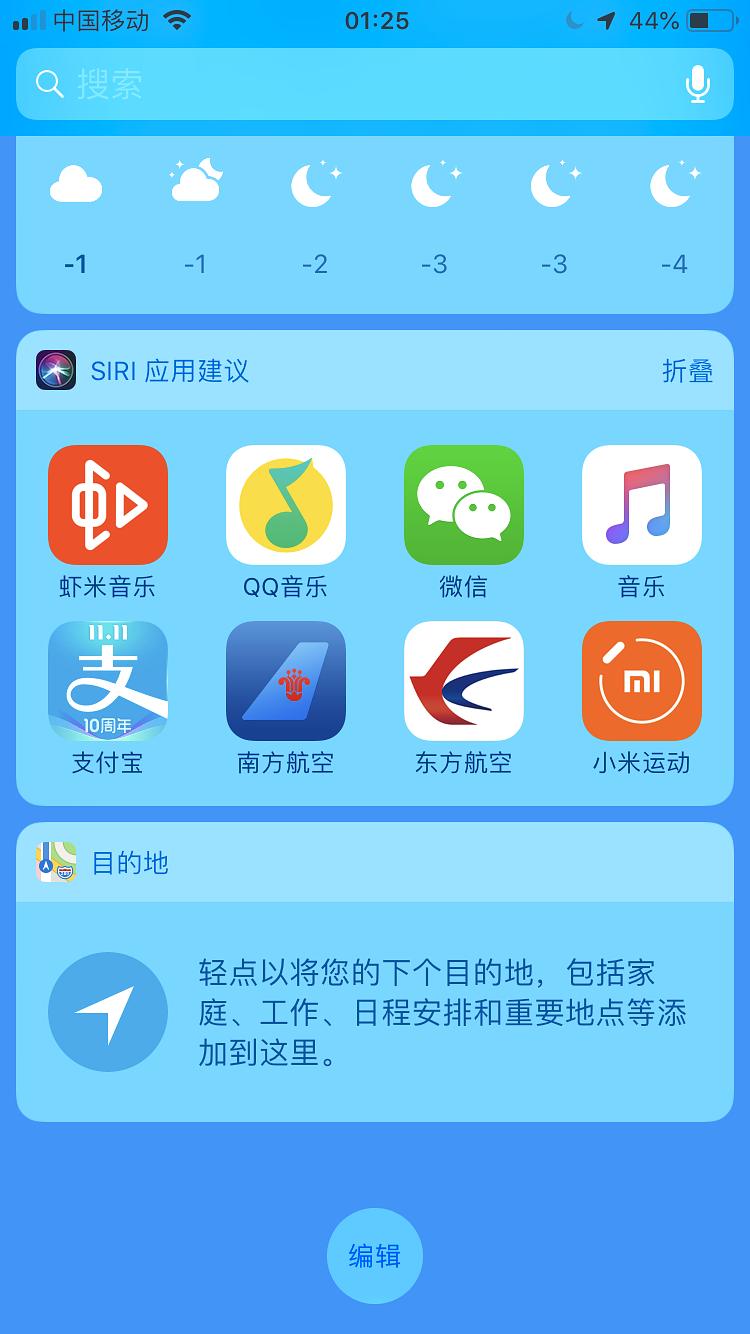
Task: Tap the 编辑 button to edit widgets
Action: click(x=375, y=1256)
